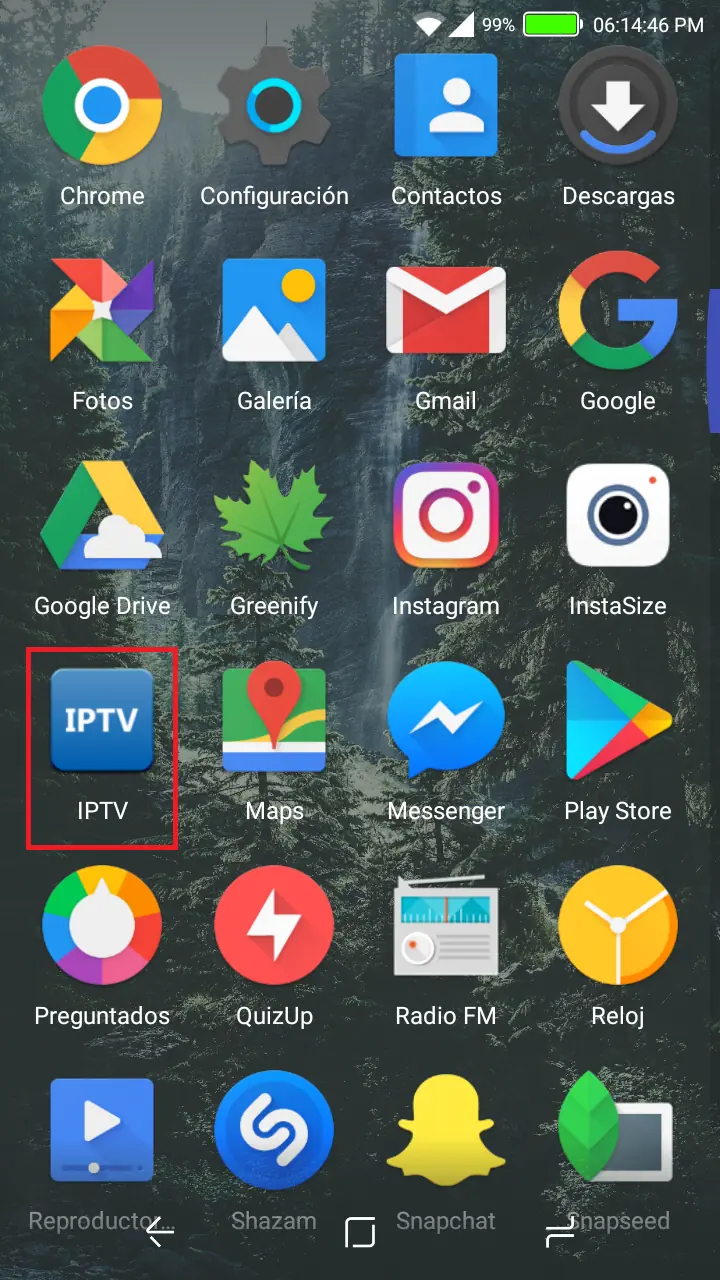
Task: Open Instagram
Action: click(446, 515)
